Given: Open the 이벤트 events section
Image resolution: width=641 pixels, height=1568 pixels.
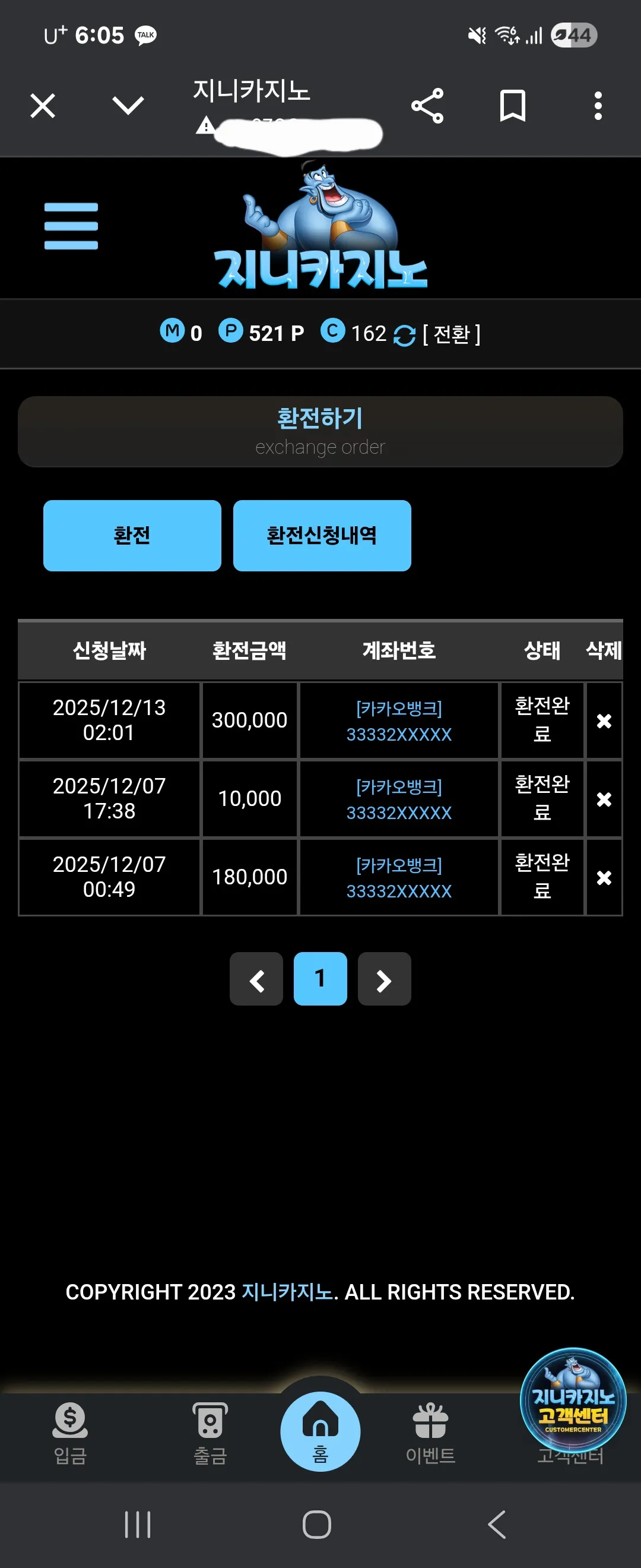Looking at the screenshot, I should pyautogui.click(x=430, y=1434).
